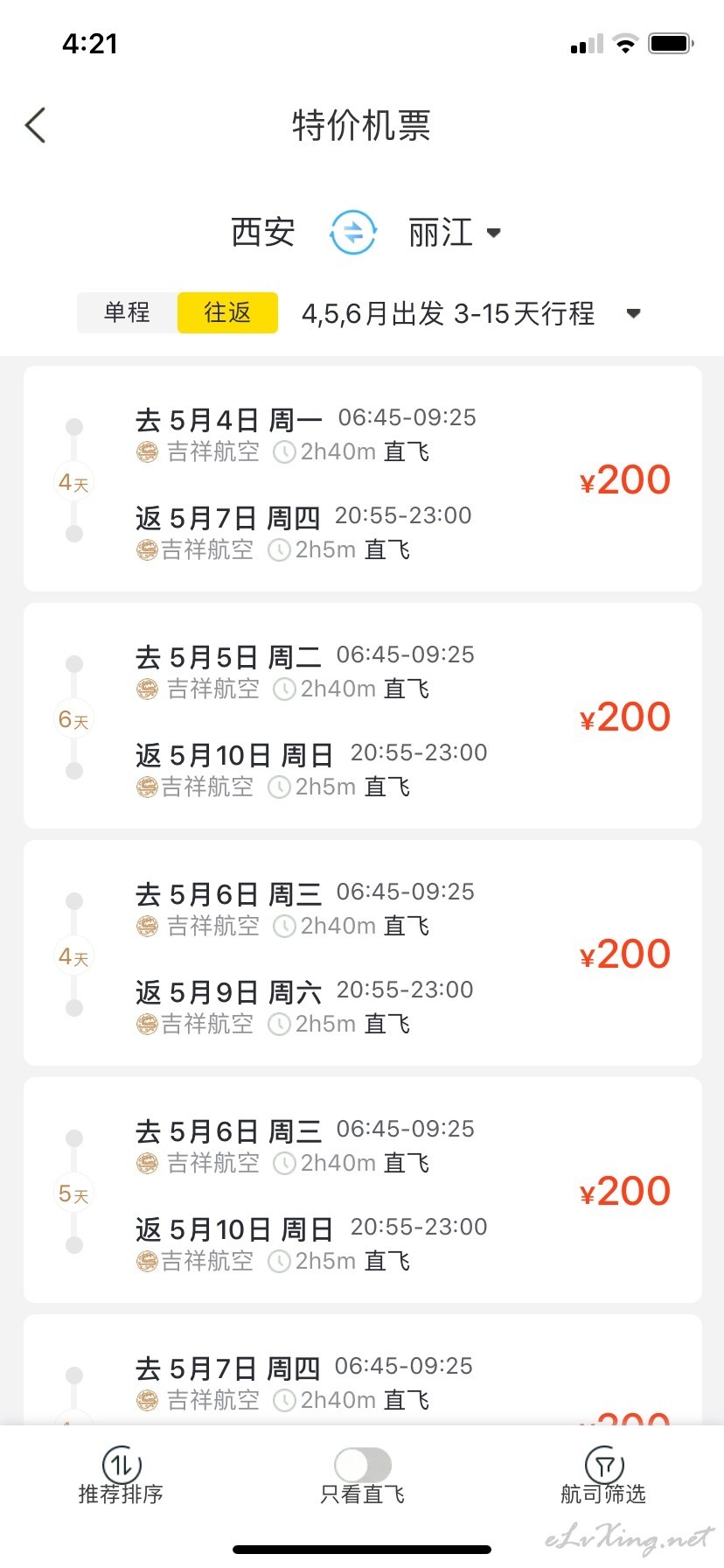Open the destination dropdown 丽江
Image resolution: width=724 pixels, height=1568 pixels.
click(455, 233)
